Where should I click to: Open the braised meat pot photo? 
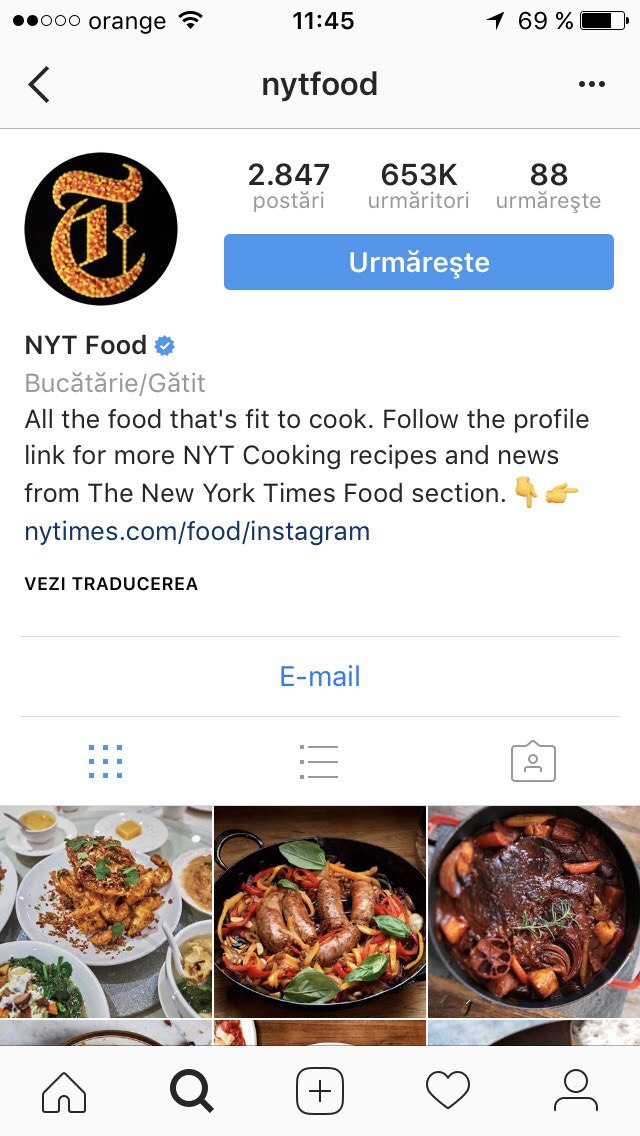[534, 910]
